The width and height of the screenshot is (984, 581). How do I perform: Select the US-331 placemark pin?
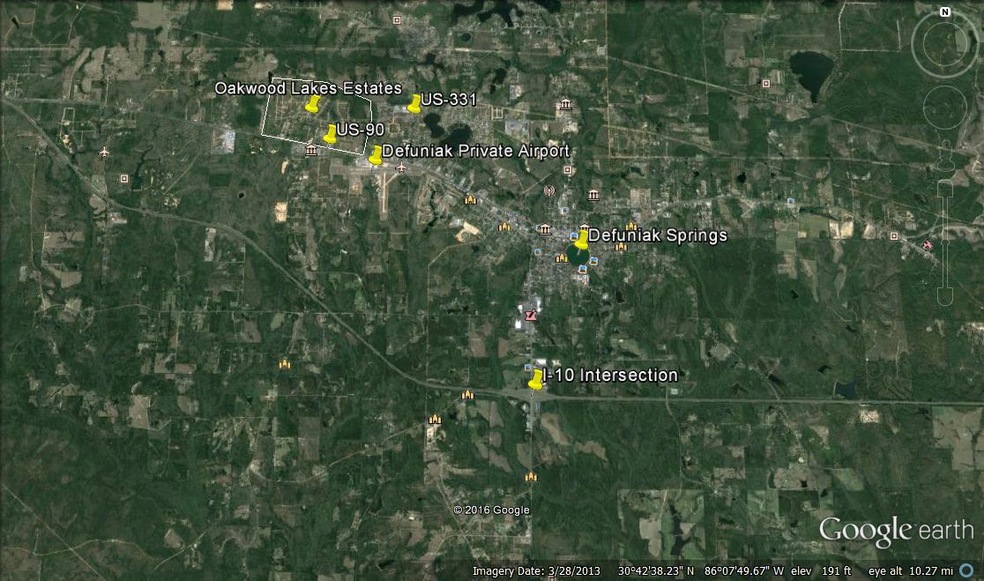[414, 103]
